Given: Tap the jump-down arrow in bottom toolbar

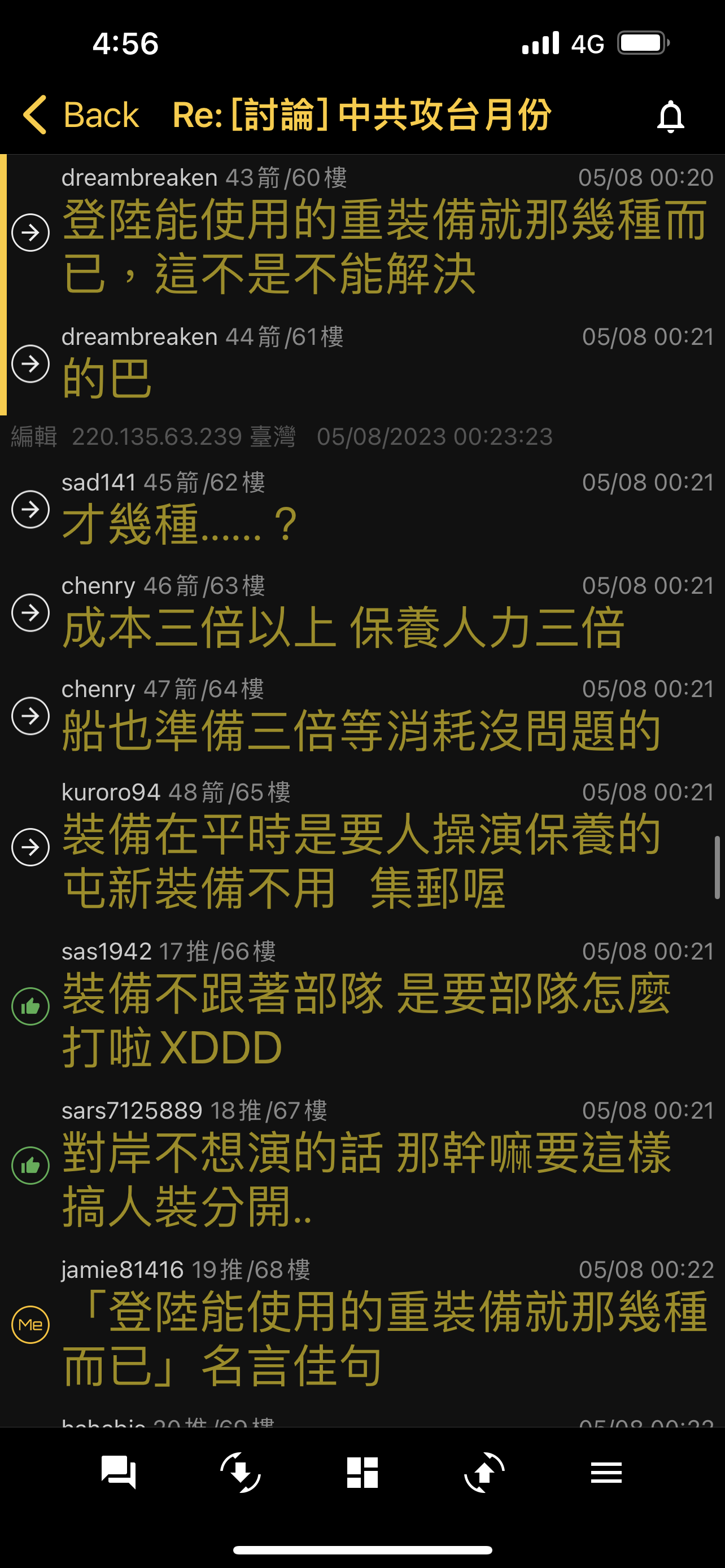Looking at the screenshot, I should point(241,1473).
